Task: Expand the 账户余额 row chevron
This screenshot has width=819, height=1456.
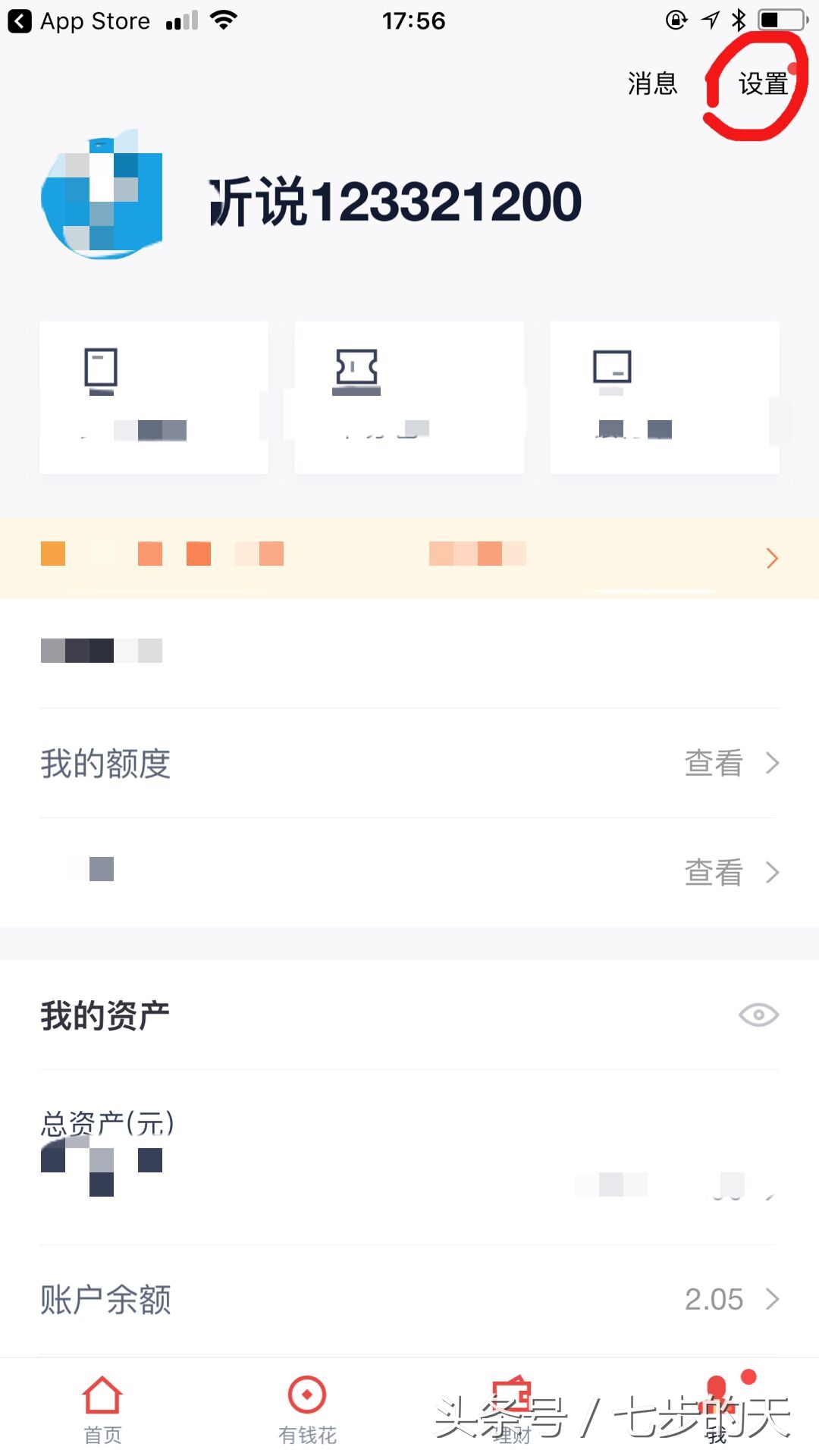Action: [x=772, y=1298]
